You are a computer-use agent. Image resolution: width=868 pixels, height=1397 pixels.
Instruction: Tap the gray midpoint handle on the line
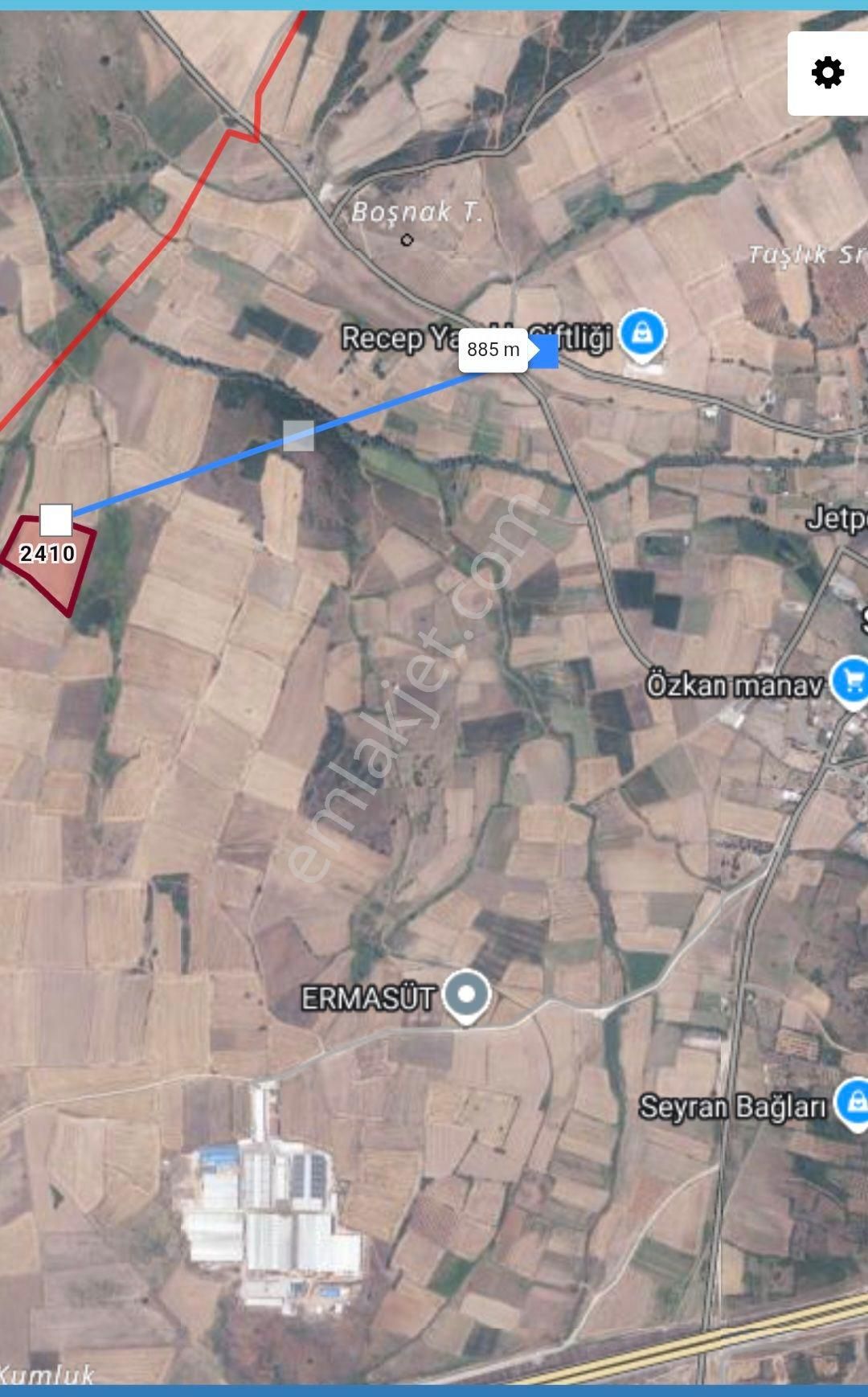298,435
